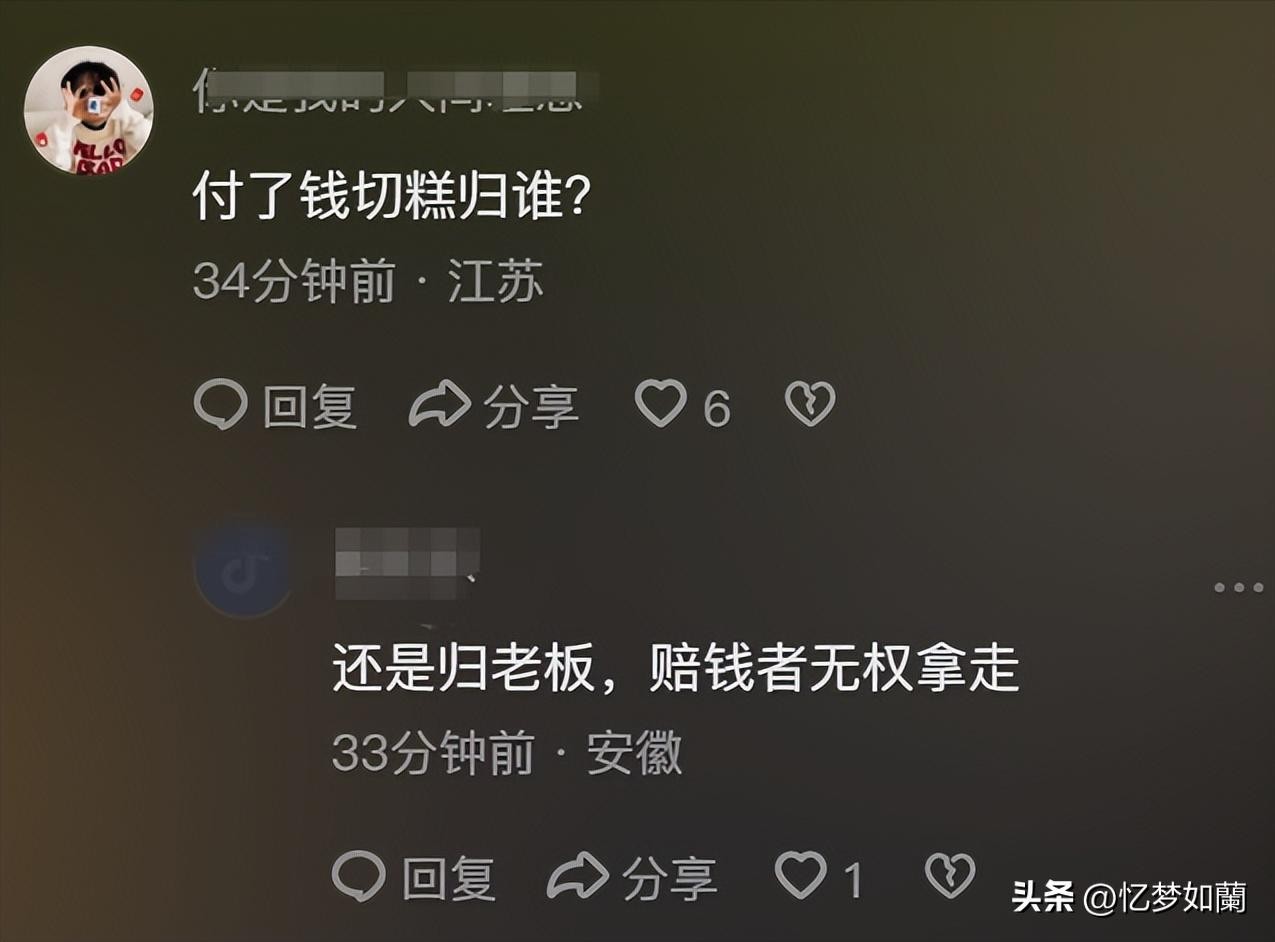Image resolution: width=1275 pixels, height=942 pixels.
Task: Dislike the comment from Jiangsu
Action: (x=809, y=404)
